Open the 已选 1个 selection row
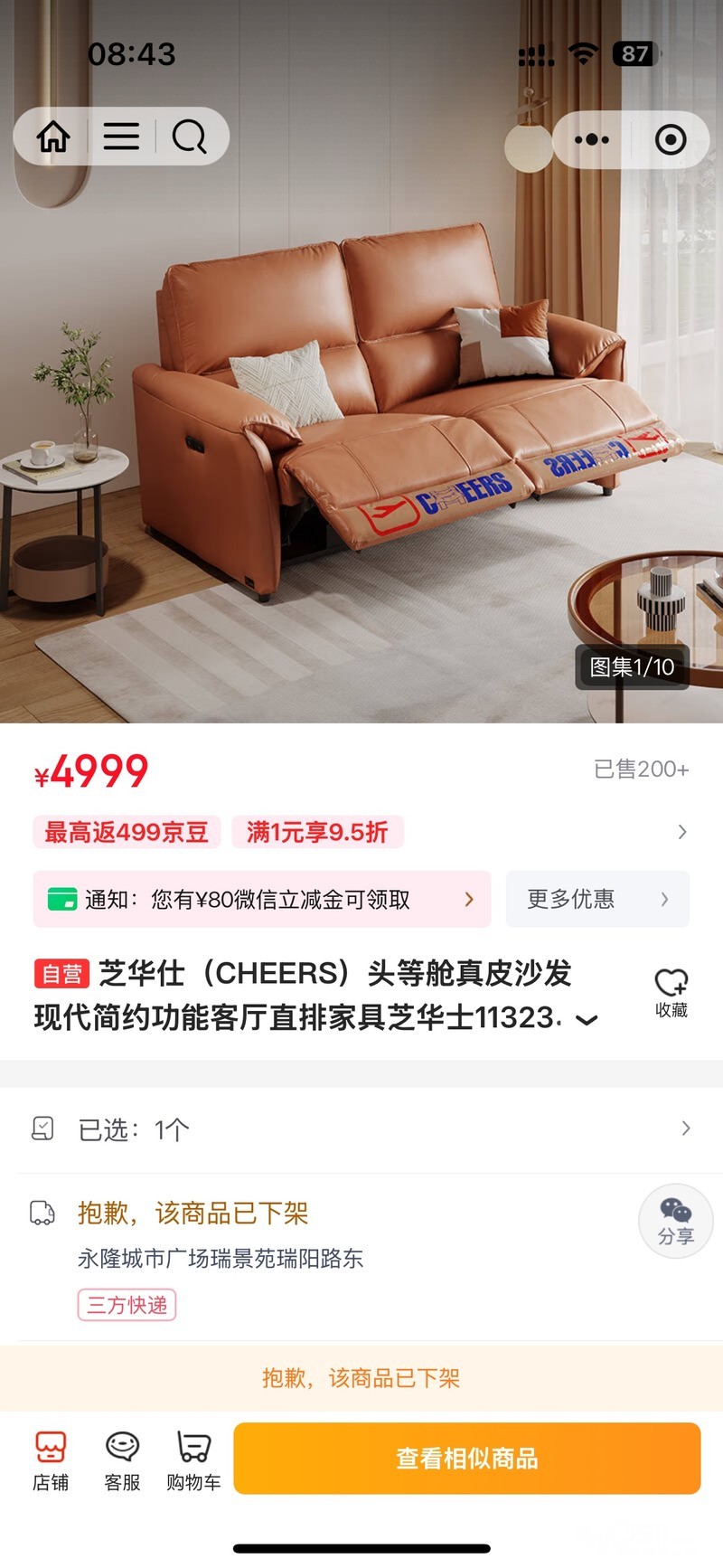Image resolution: width=723 pixels, height=1568 pixels. (361, 1129)
